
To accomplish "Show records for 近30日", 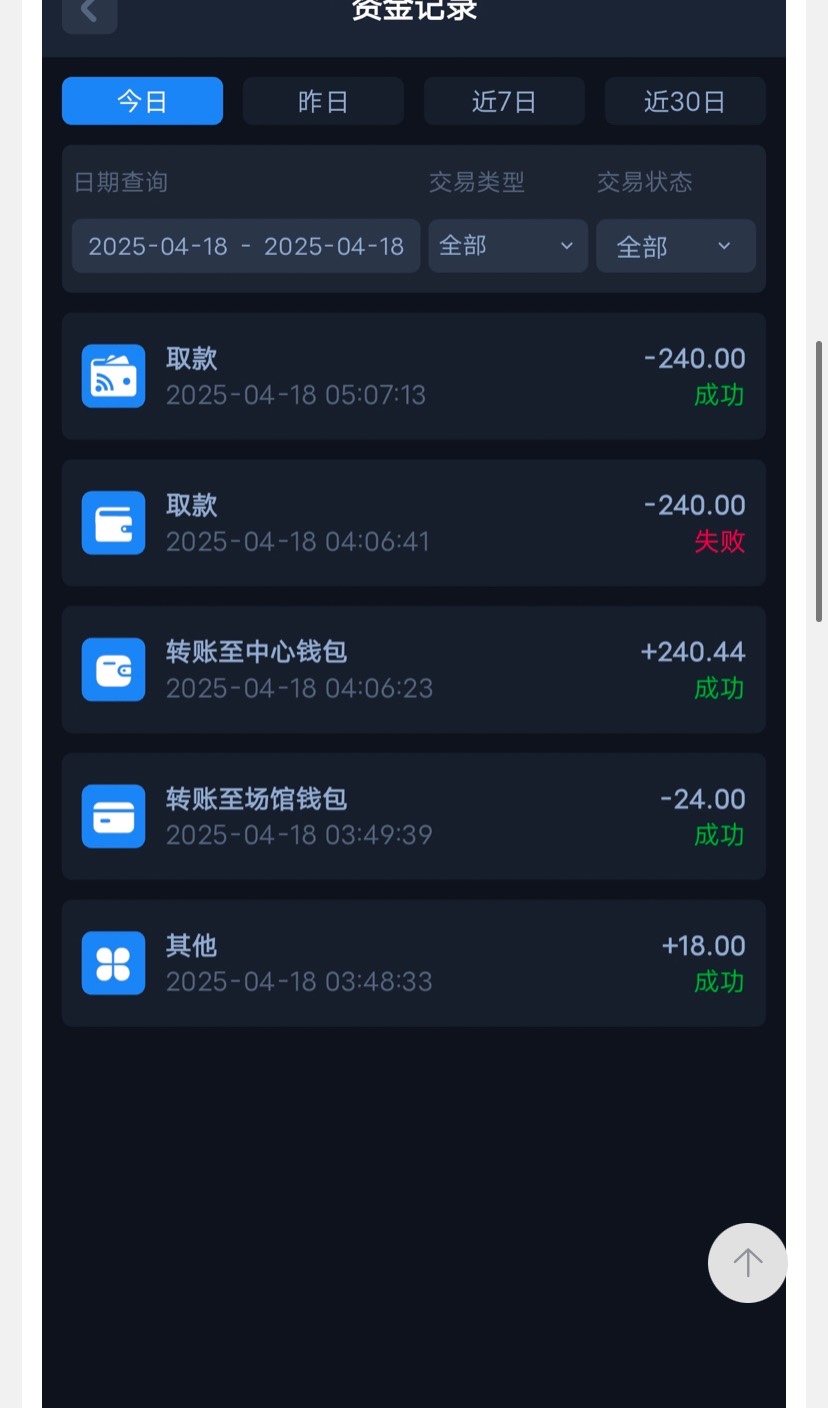I will click(685, 101).
